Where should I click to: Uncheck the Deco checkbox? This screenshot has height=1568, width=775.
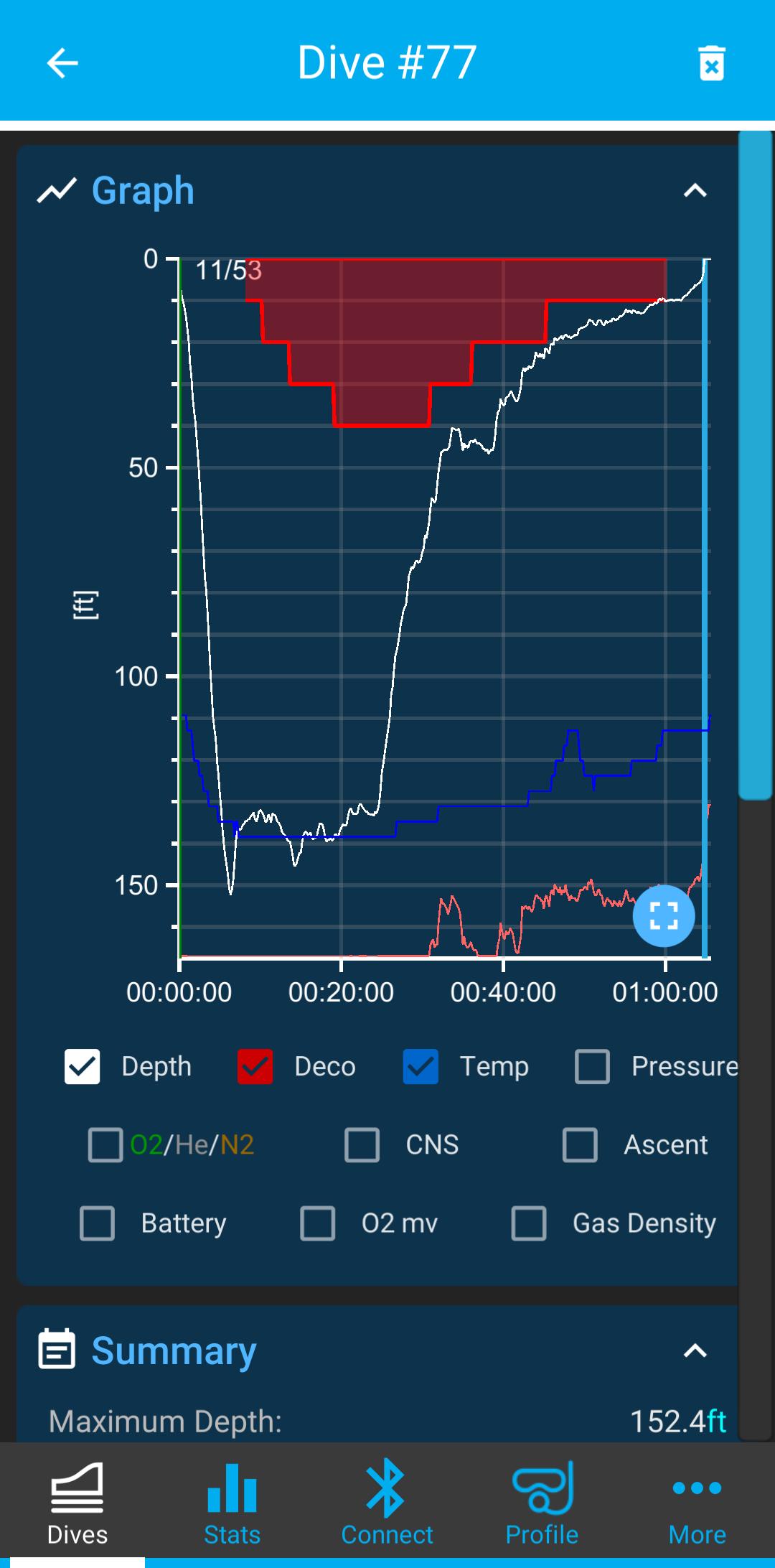pyautogui.click(x=255, y=1066)
